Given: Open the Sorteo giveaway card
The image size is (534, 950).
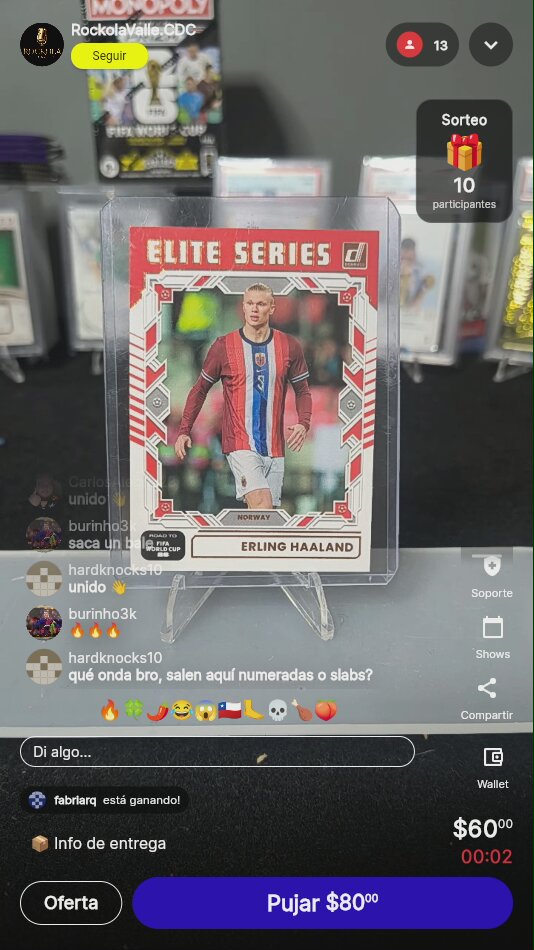Looking at the screenshot, I should pyautogui.click(x=464, y=161).
